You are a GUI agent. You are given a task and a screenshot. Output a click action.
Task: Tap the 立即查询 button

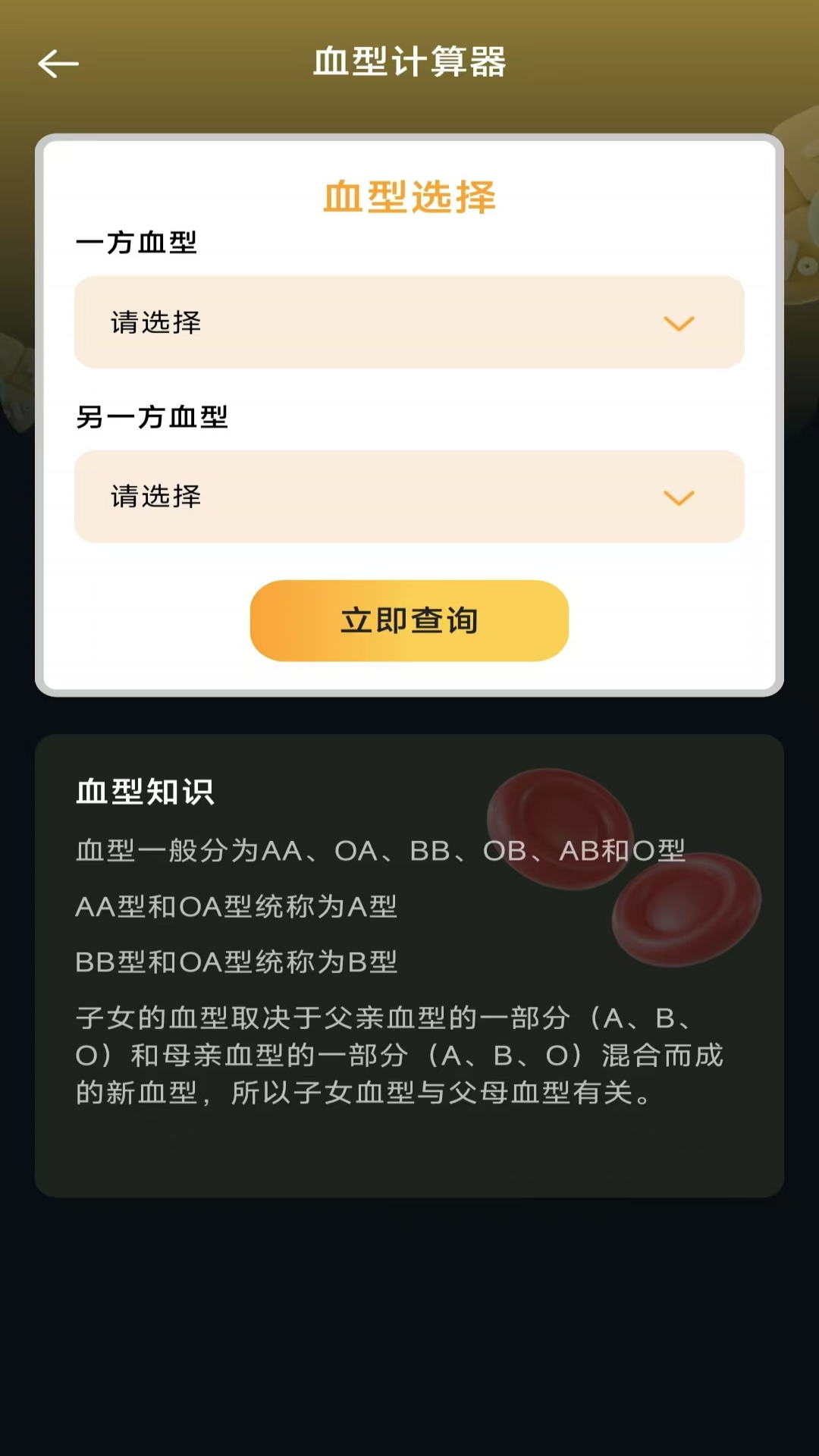coord(409,620)
